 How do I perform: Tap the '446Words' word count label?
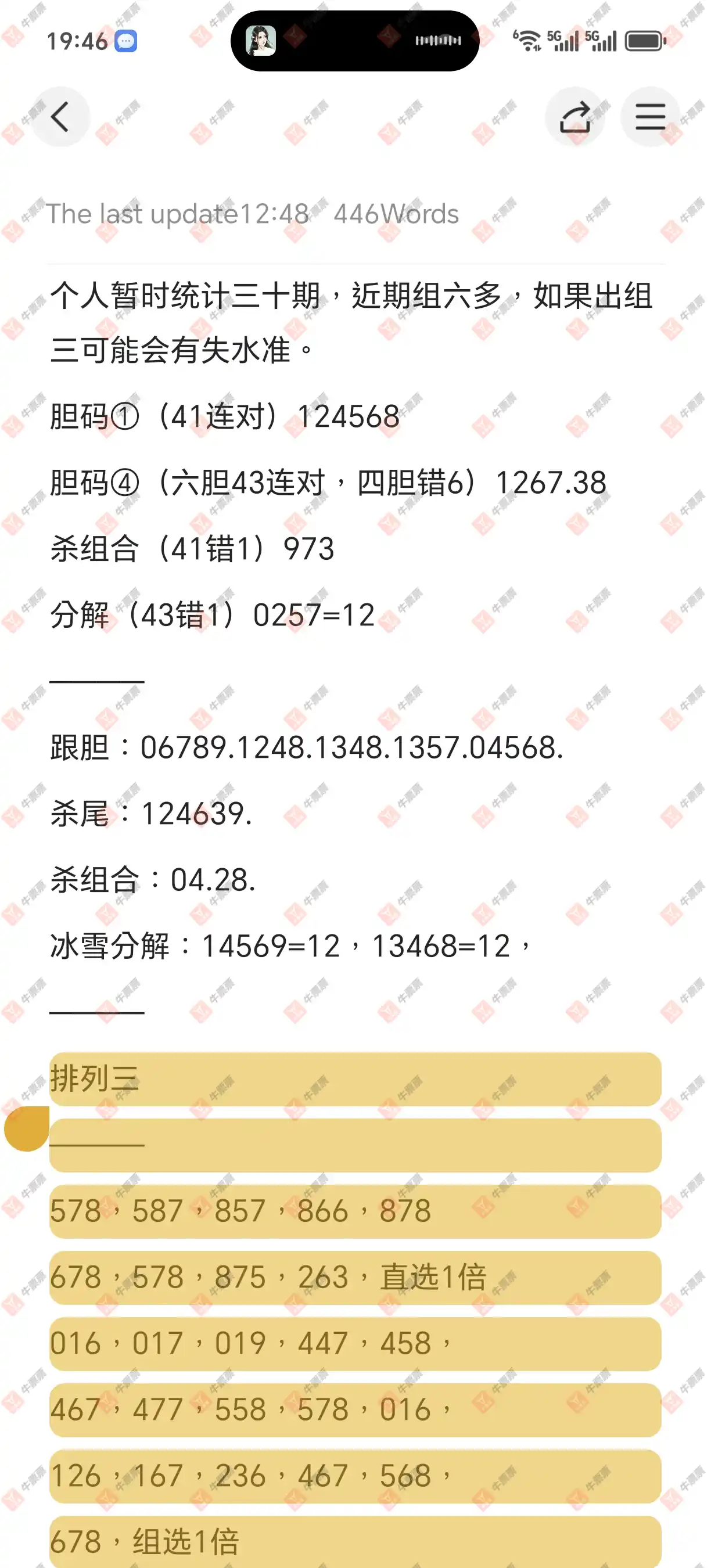(396, 214)
